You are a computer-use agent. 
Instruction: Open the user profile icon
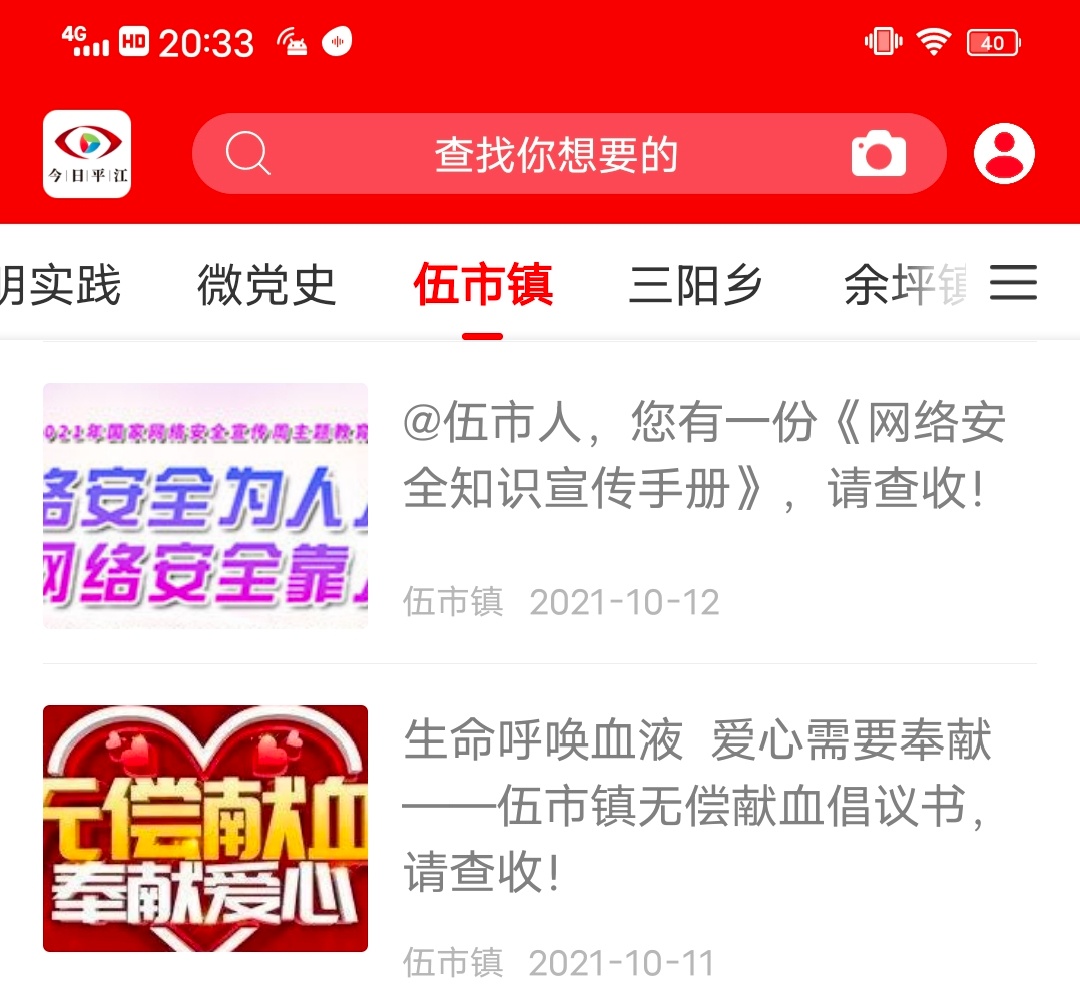pyautogui.click(x=1004, y=155)
